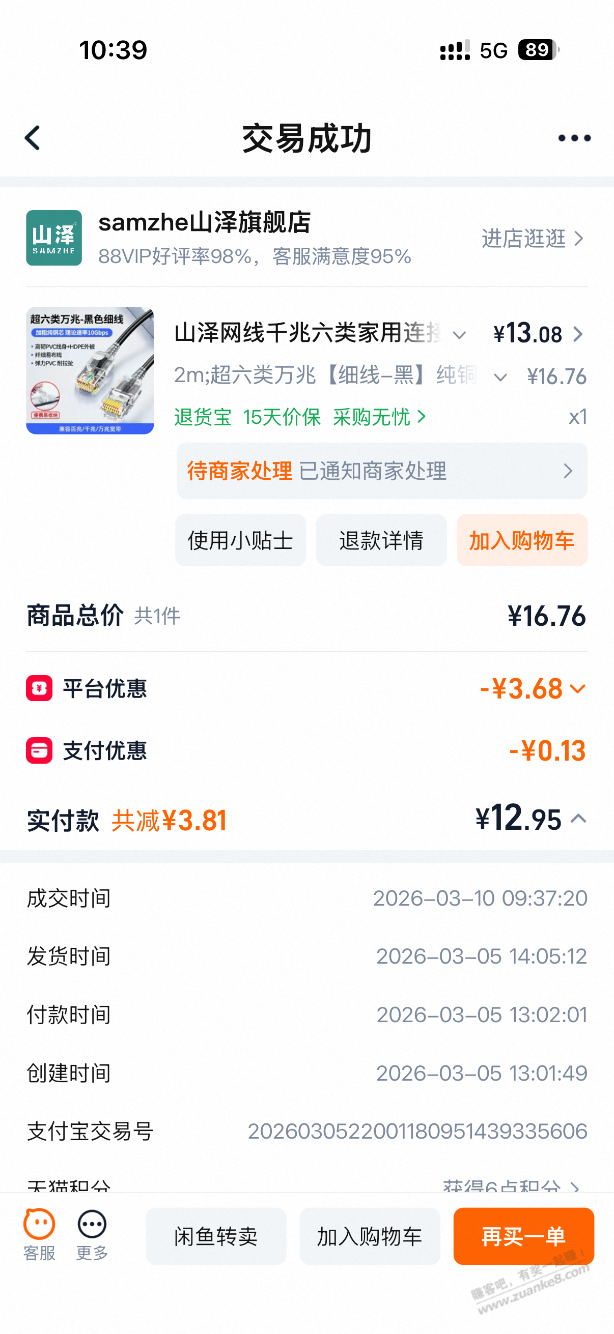
Task: Open the 待商家处理 status row
Action: (381, 471)
